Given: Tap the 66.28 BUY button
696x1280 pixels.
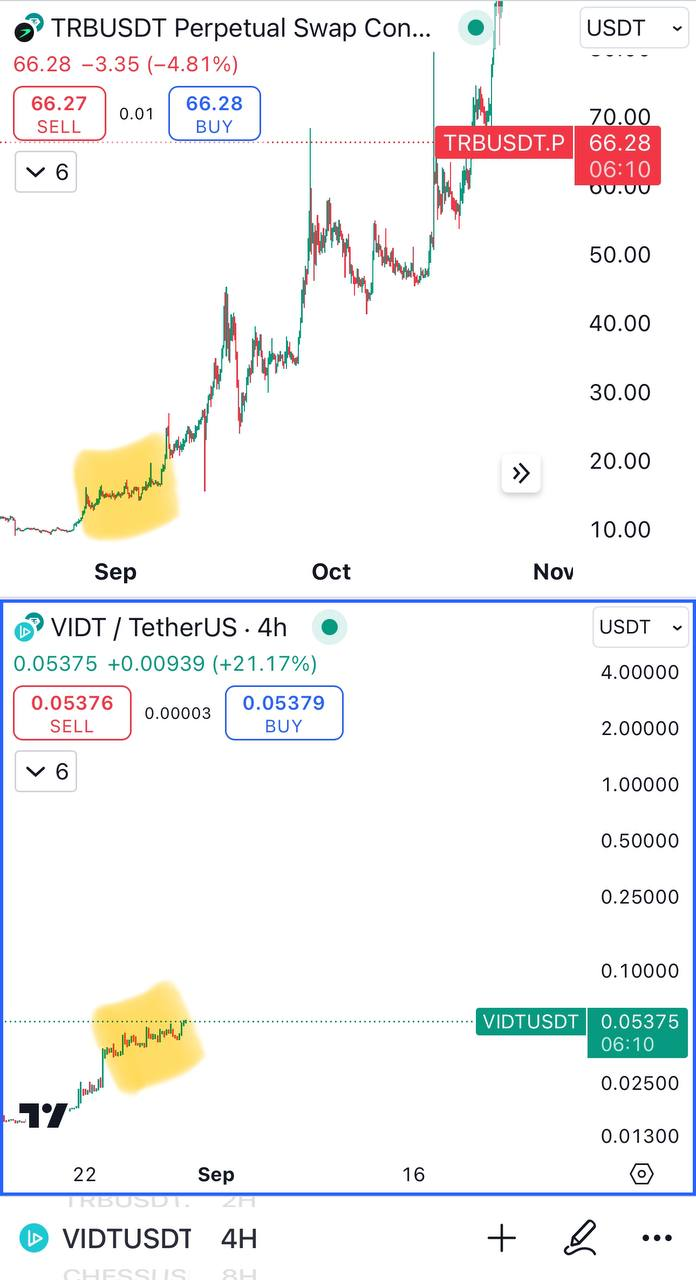Looking at the screenshot, I should pyautogui.click(x=214, y=113).
